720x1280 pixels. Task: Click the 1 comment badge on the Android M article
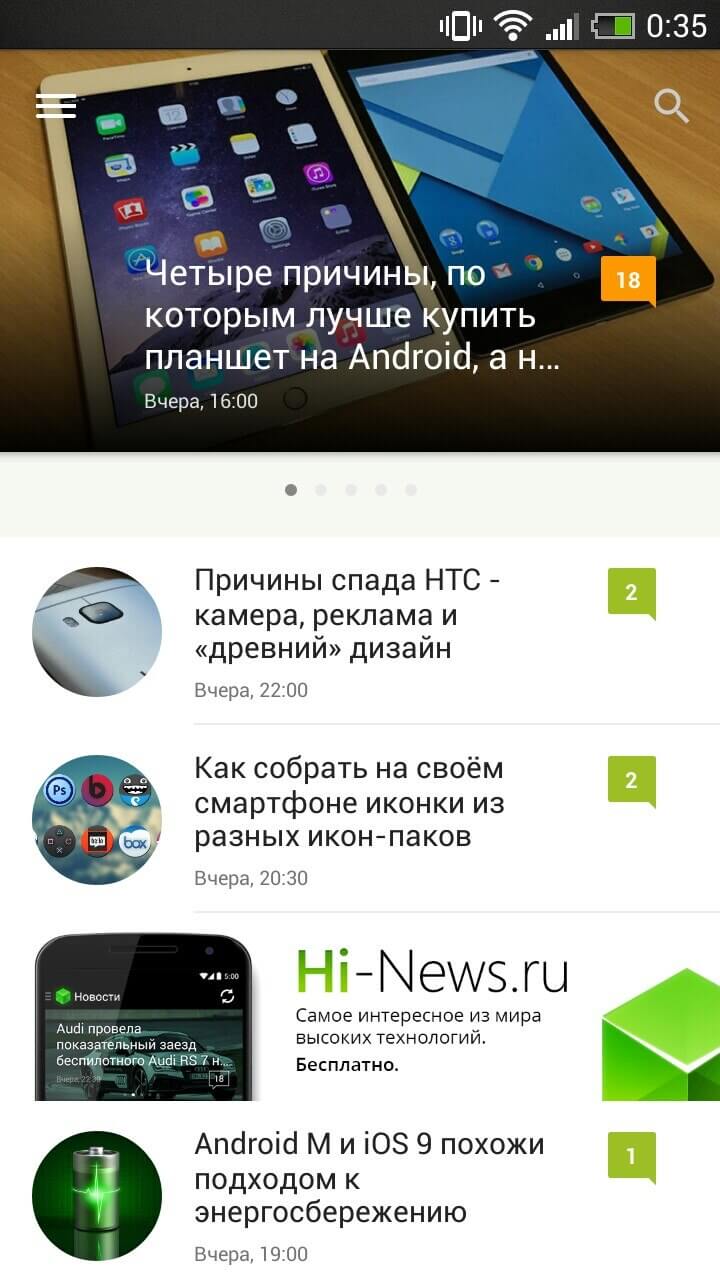click(631, 1156)
